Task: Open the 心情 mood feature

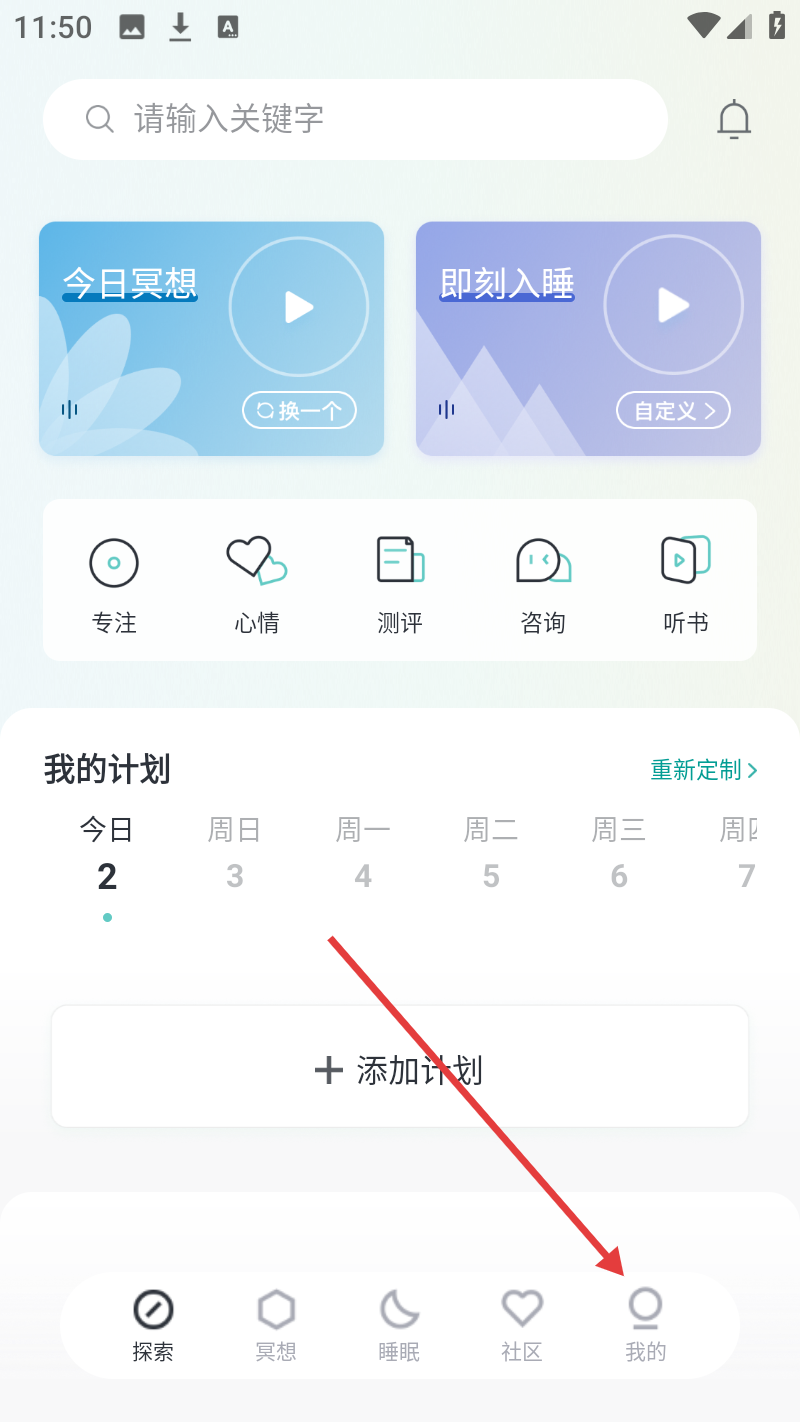Action: (257, 585)
